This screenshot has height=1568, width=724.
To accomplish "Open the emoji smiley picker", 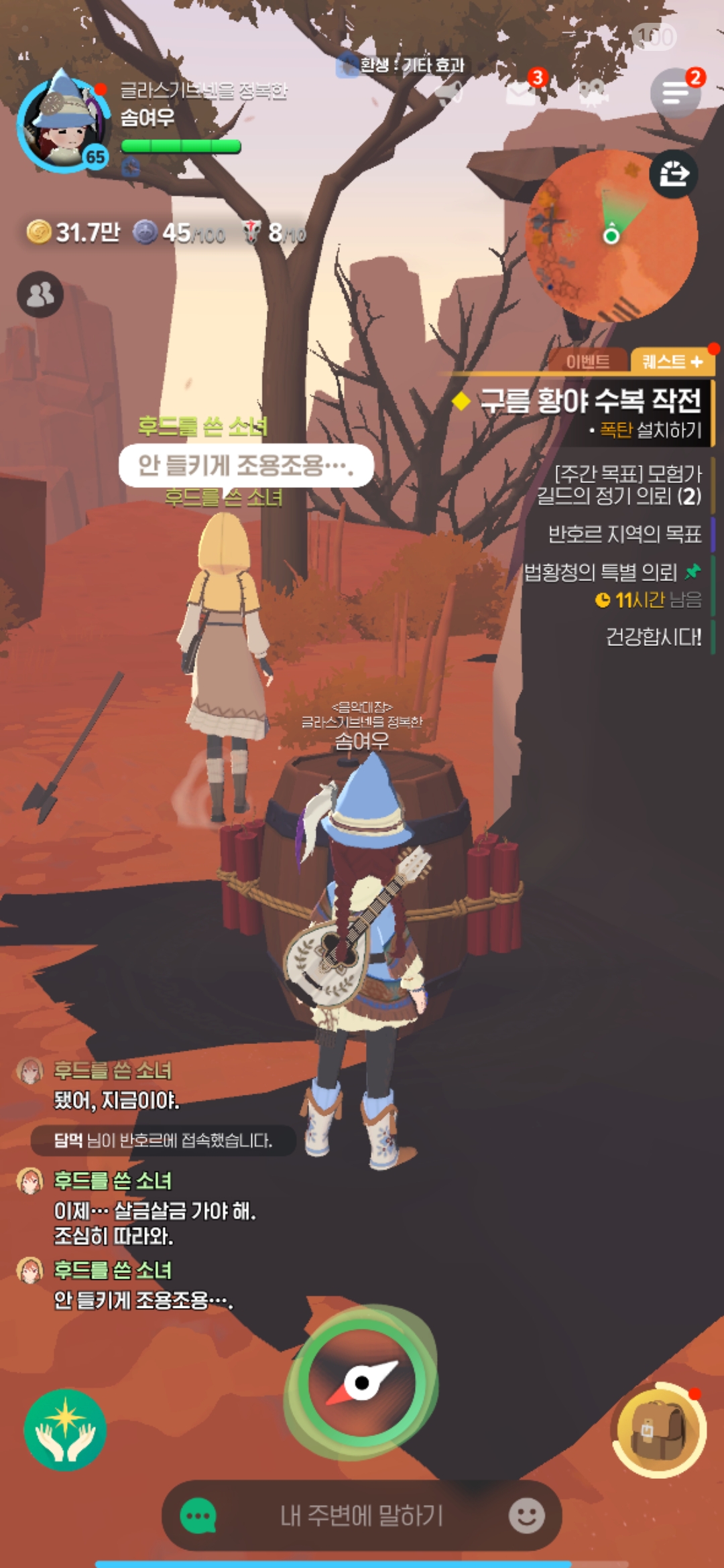I will (526, 1516).
